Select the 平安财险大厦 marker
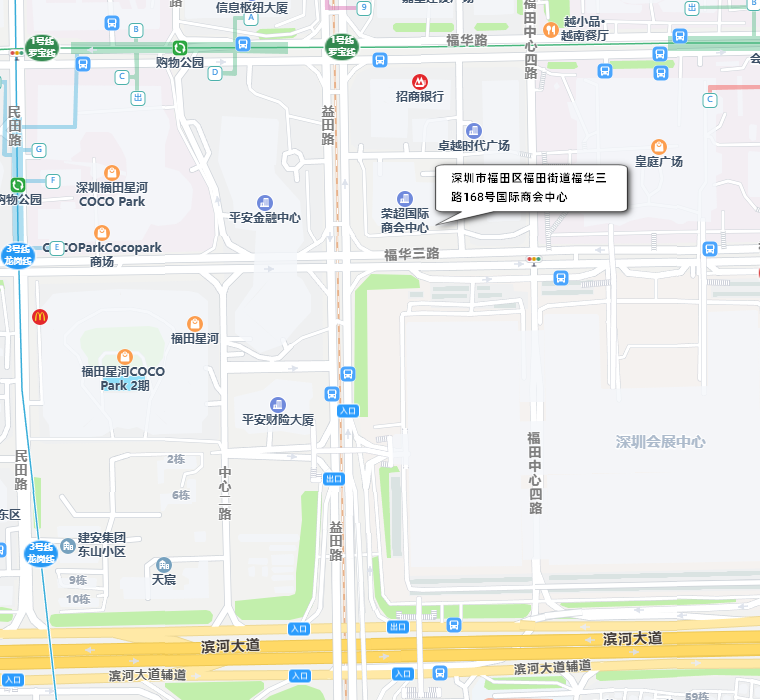Screen dimensions: 760x700 point(277,404)
